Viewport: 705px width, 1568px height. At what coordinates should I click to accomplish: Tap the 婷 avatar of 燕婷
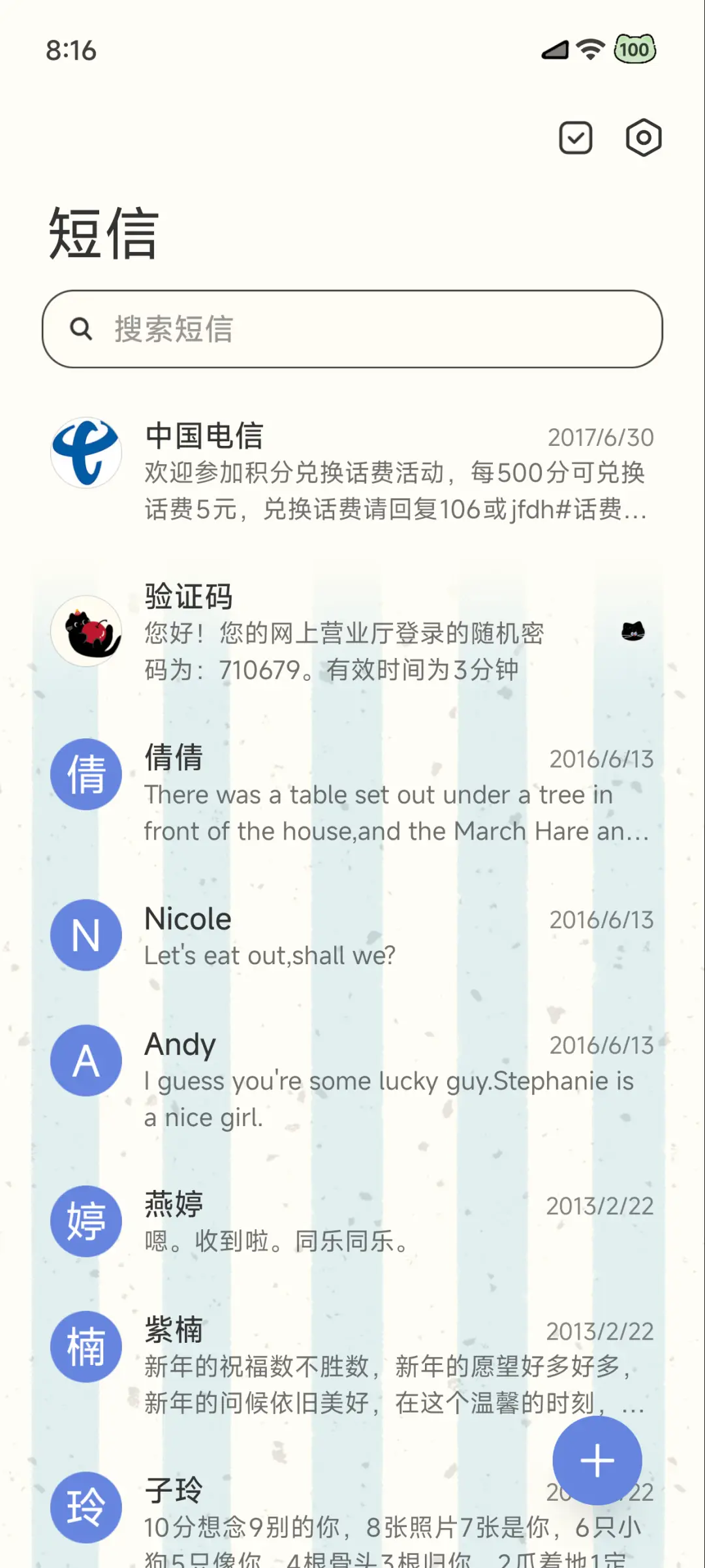pyautogui.click(x=86, y=1221)
